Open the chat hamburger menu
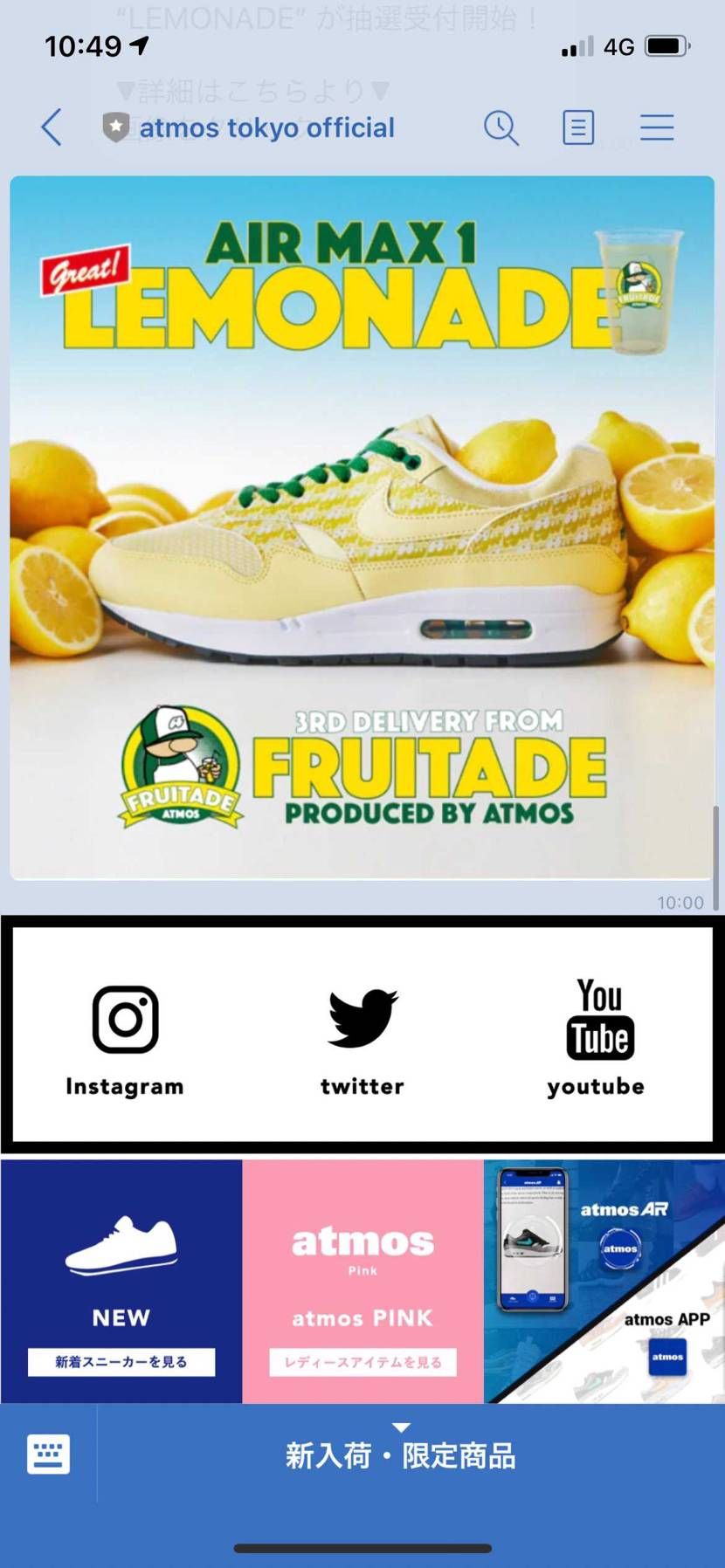725x1568 pixels. (x=656, y=127)
